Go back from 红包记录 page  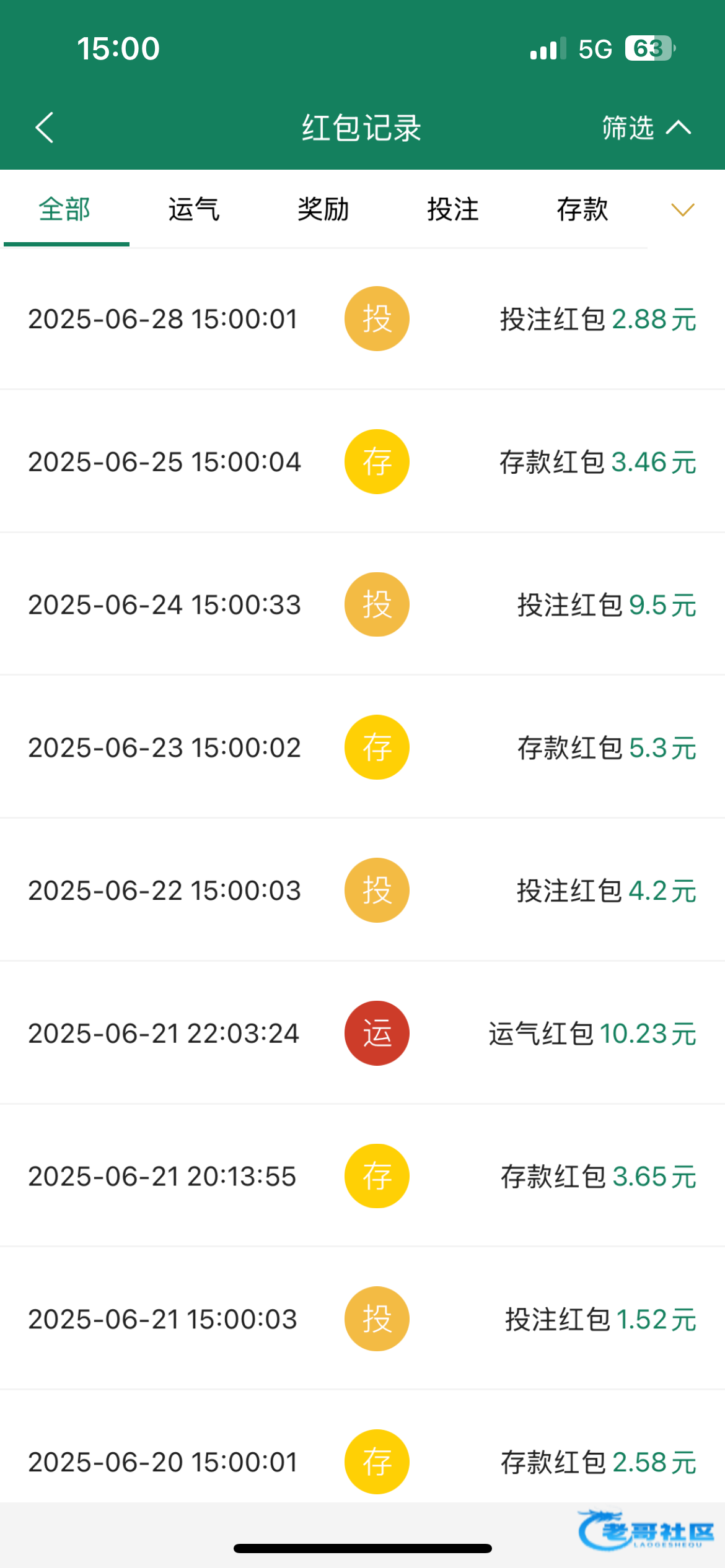(x=45, y=128)
